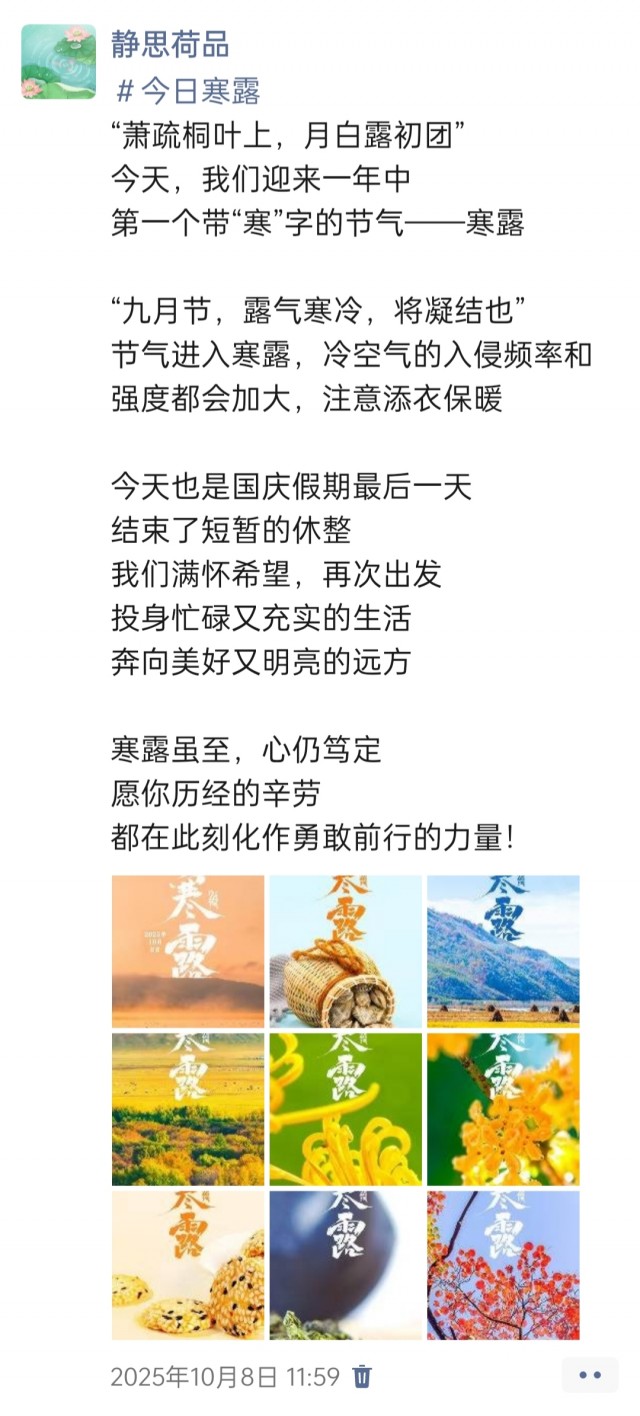Open the 静思荷品 username link

tap(170, 44)
